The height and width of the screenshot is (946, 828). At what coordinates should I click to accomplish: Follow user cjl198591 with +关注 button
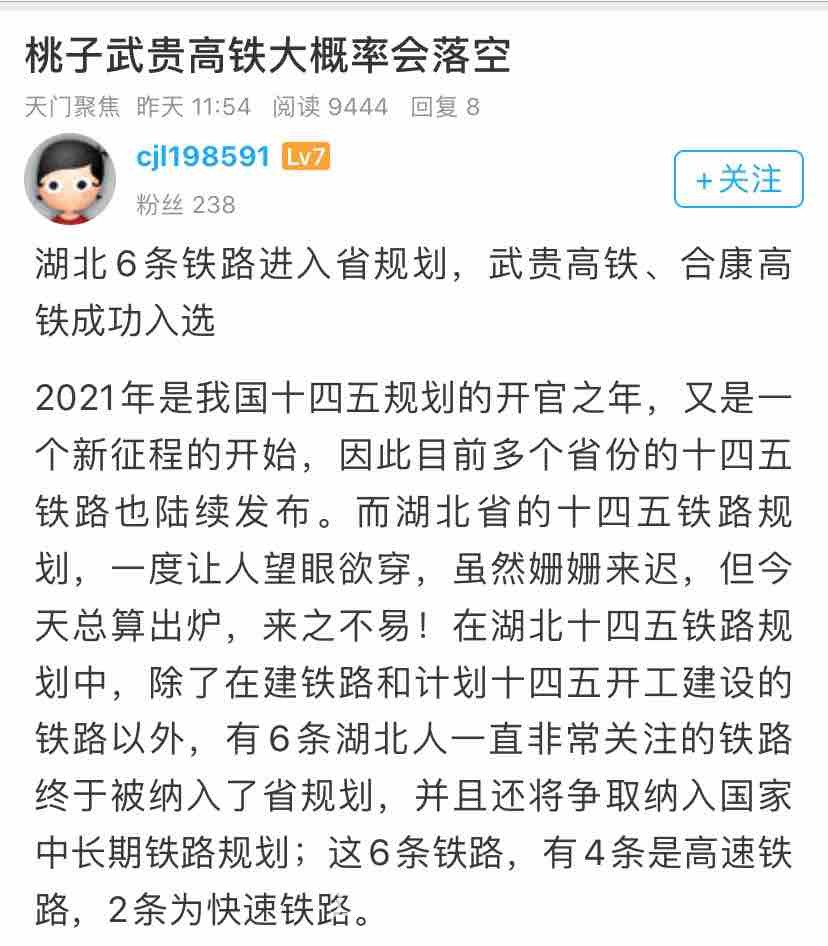click(x=738, y=180)
